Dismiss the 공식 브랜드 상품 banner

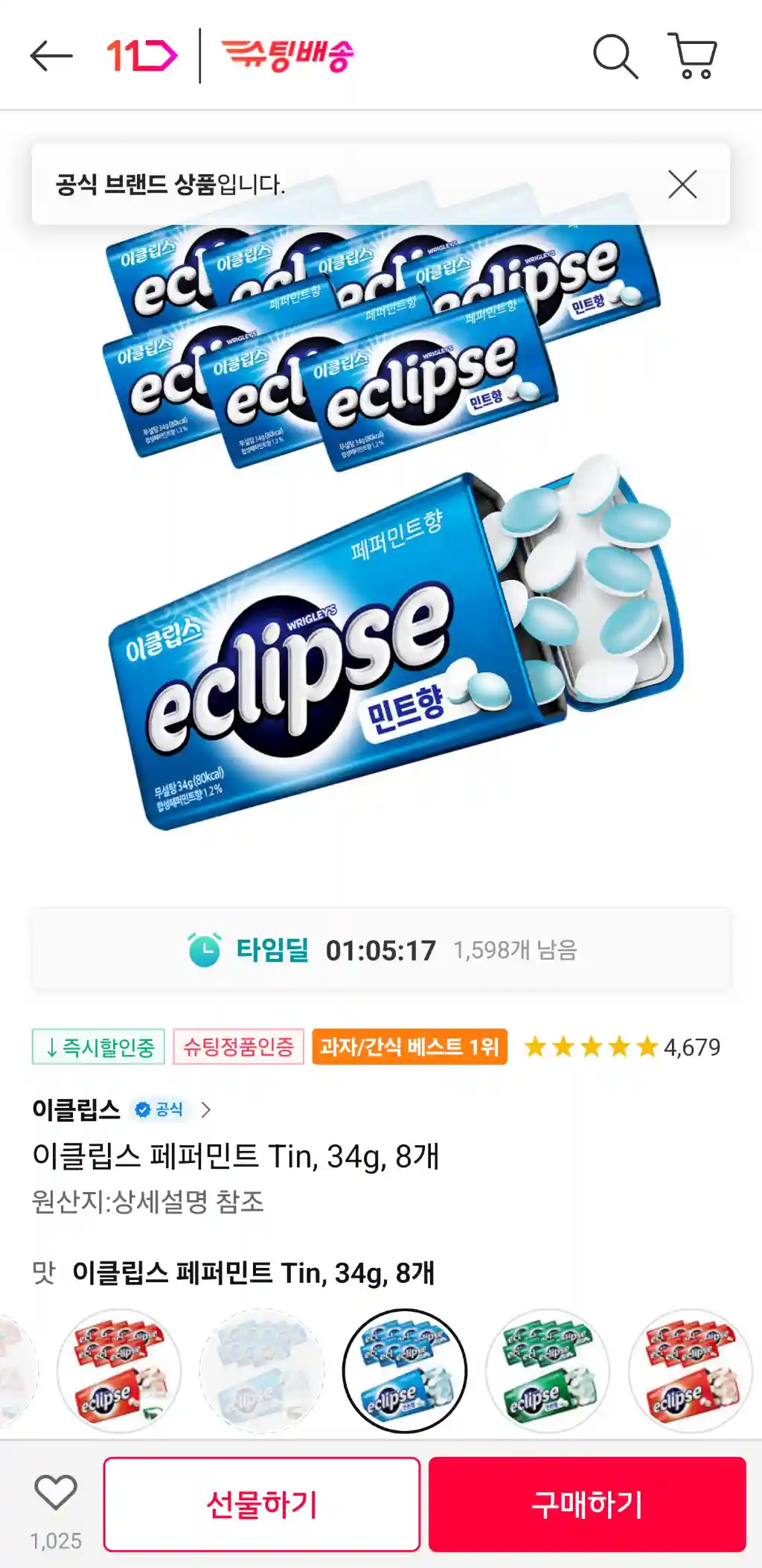tap(682, 185)
